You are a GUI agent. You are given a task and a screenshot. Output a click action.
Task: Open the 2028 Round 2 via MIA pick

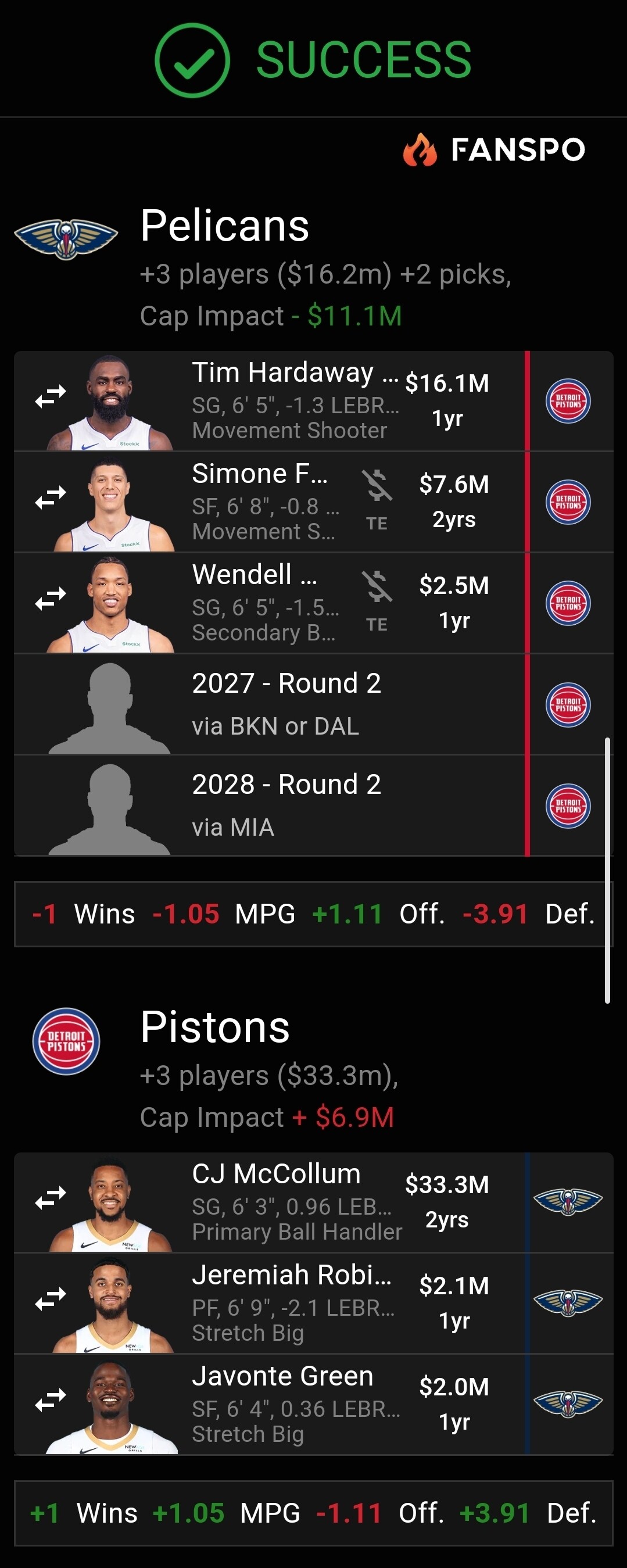[286, 805]
